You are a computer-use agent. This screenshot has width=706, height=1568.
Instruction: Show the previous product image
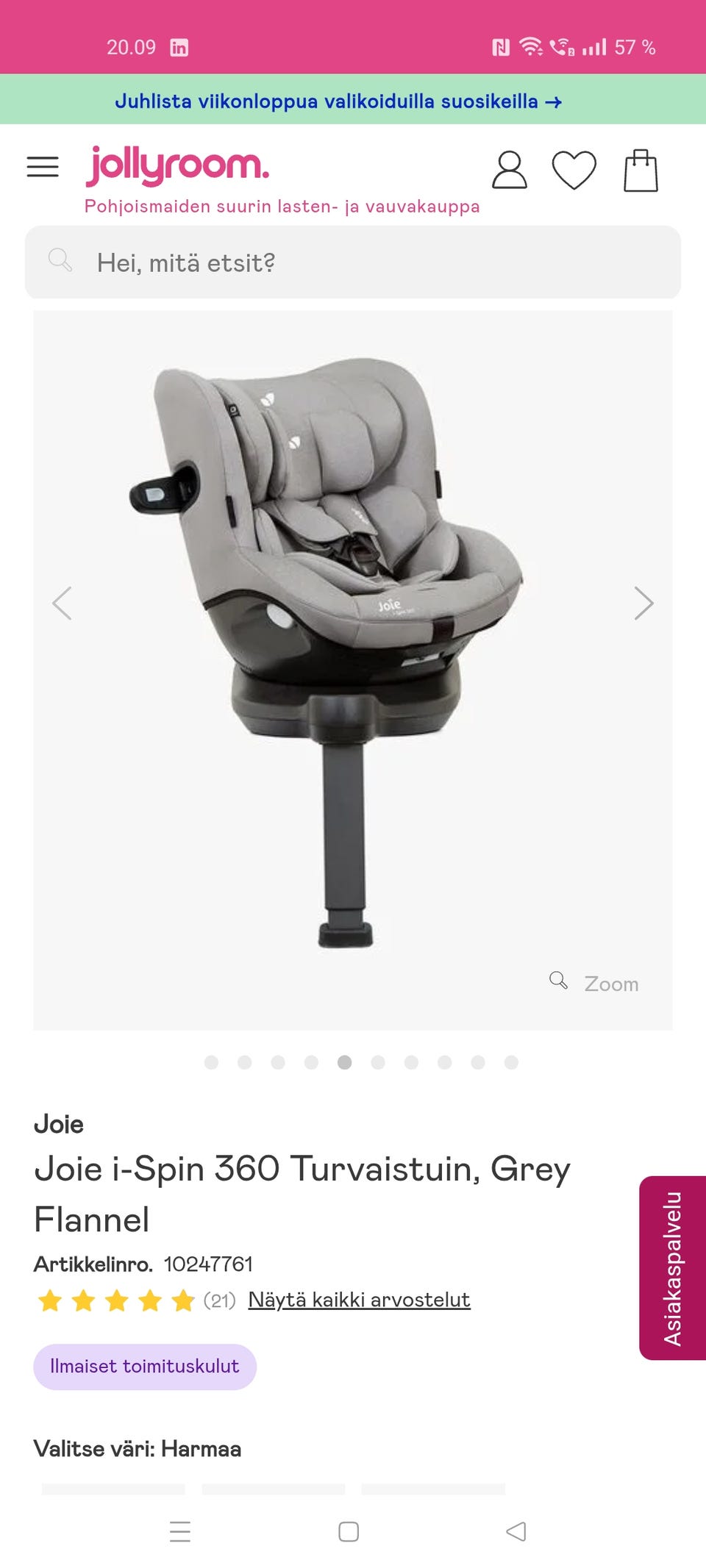[63, 604]
